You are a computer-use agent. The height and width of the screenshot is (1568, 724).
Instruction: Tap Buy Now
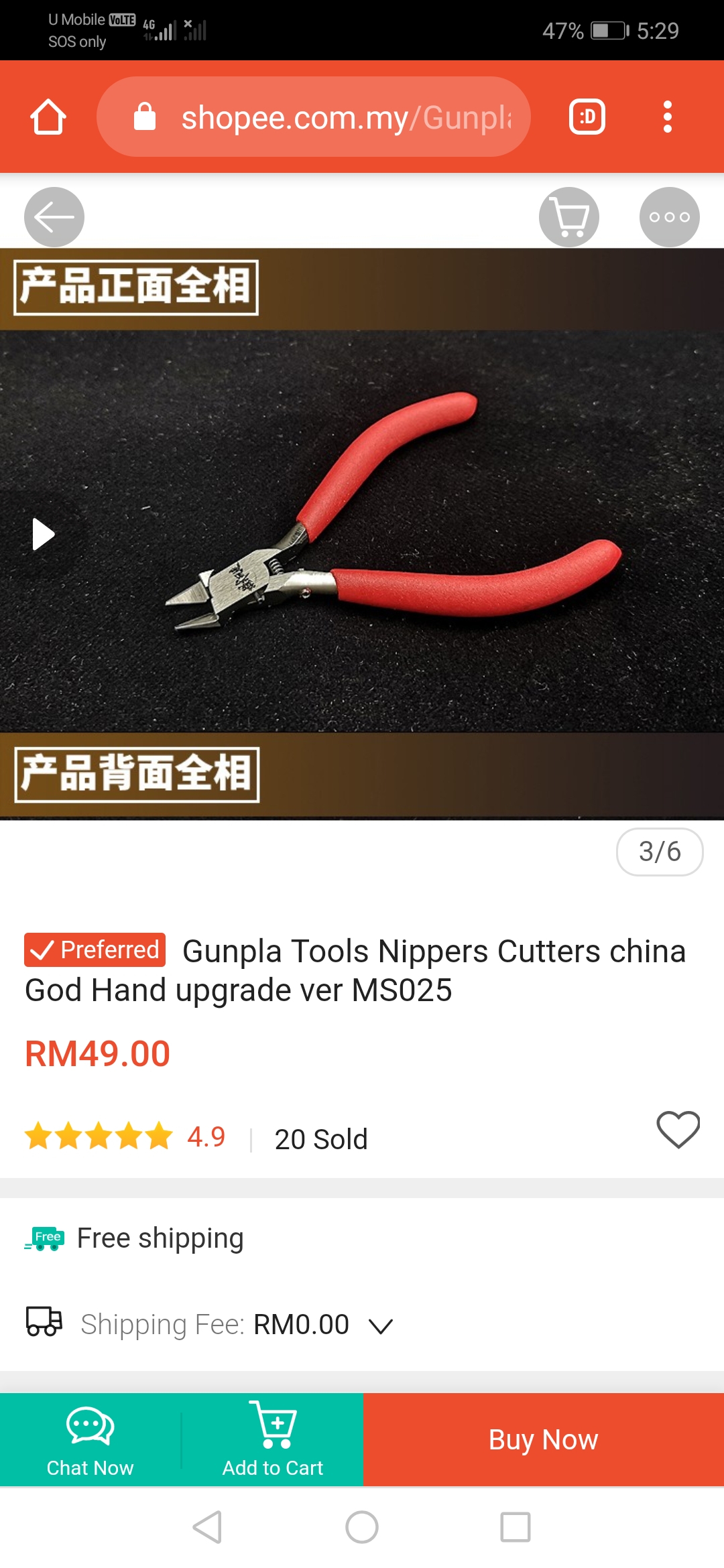(x=544, y=1439)
